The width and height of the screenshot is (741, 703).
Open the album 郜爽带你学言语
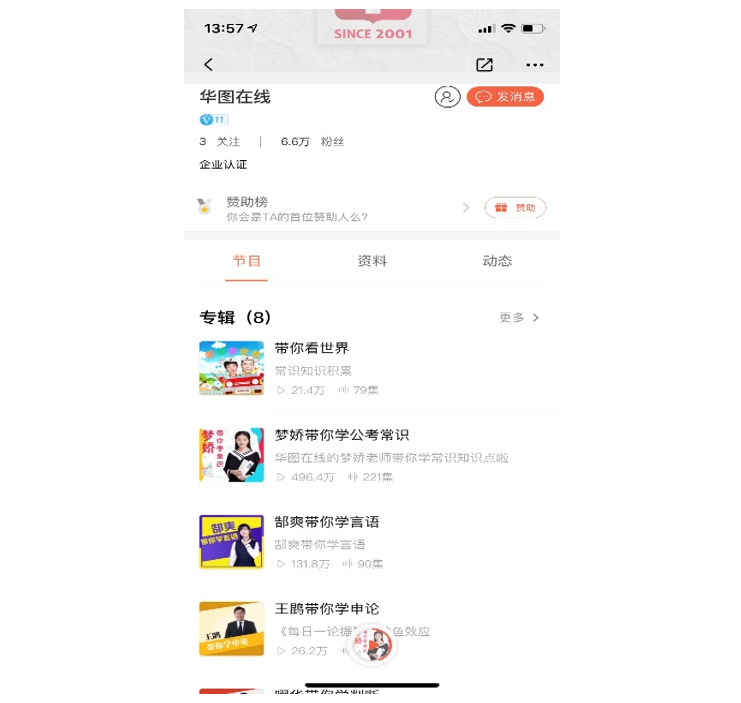[327, 522]
